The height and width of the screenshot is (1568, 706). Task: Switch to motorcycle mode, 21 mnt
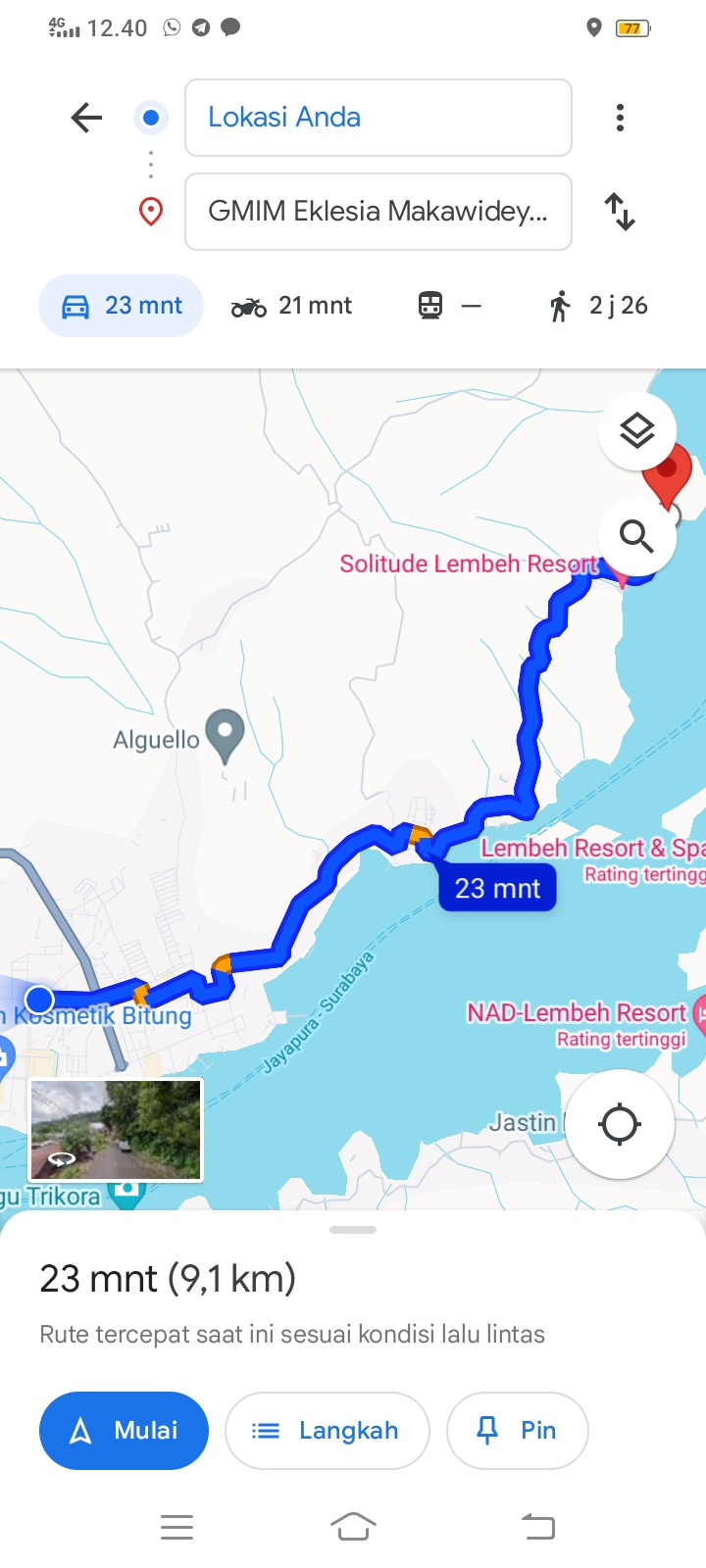[291, 306]
